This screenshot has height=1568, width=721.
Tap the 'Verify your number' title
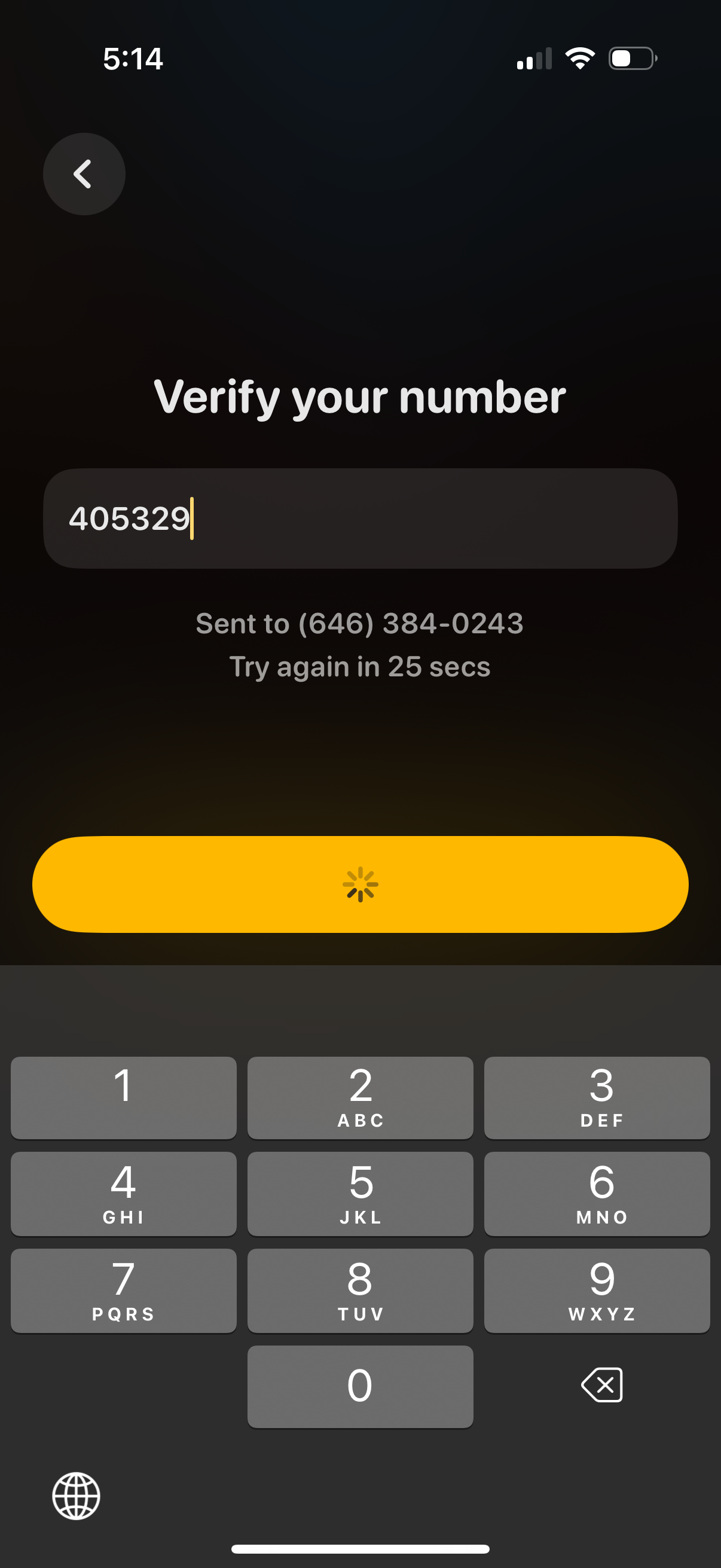(x=360, y=396)
